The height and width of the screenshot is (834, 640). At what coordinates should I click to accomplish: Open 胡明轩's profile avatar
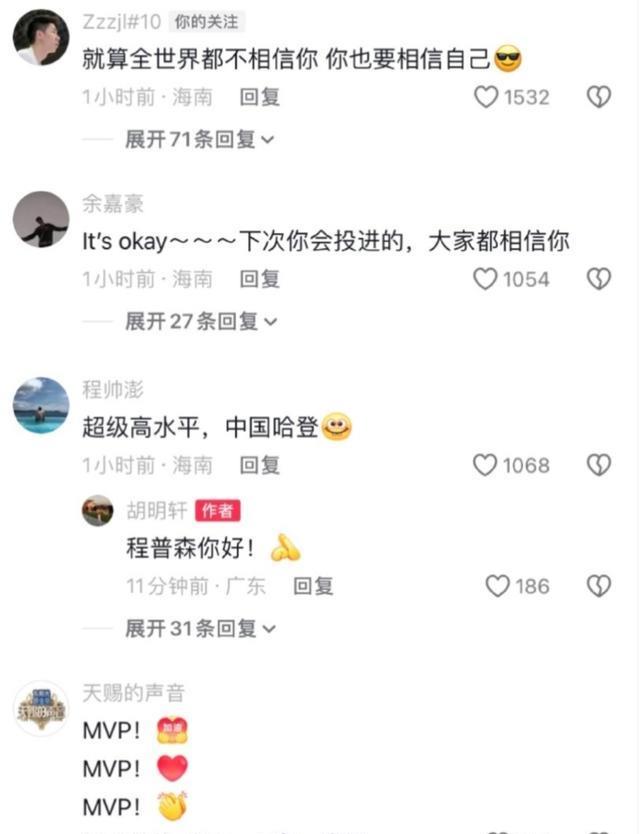point(97,511)
